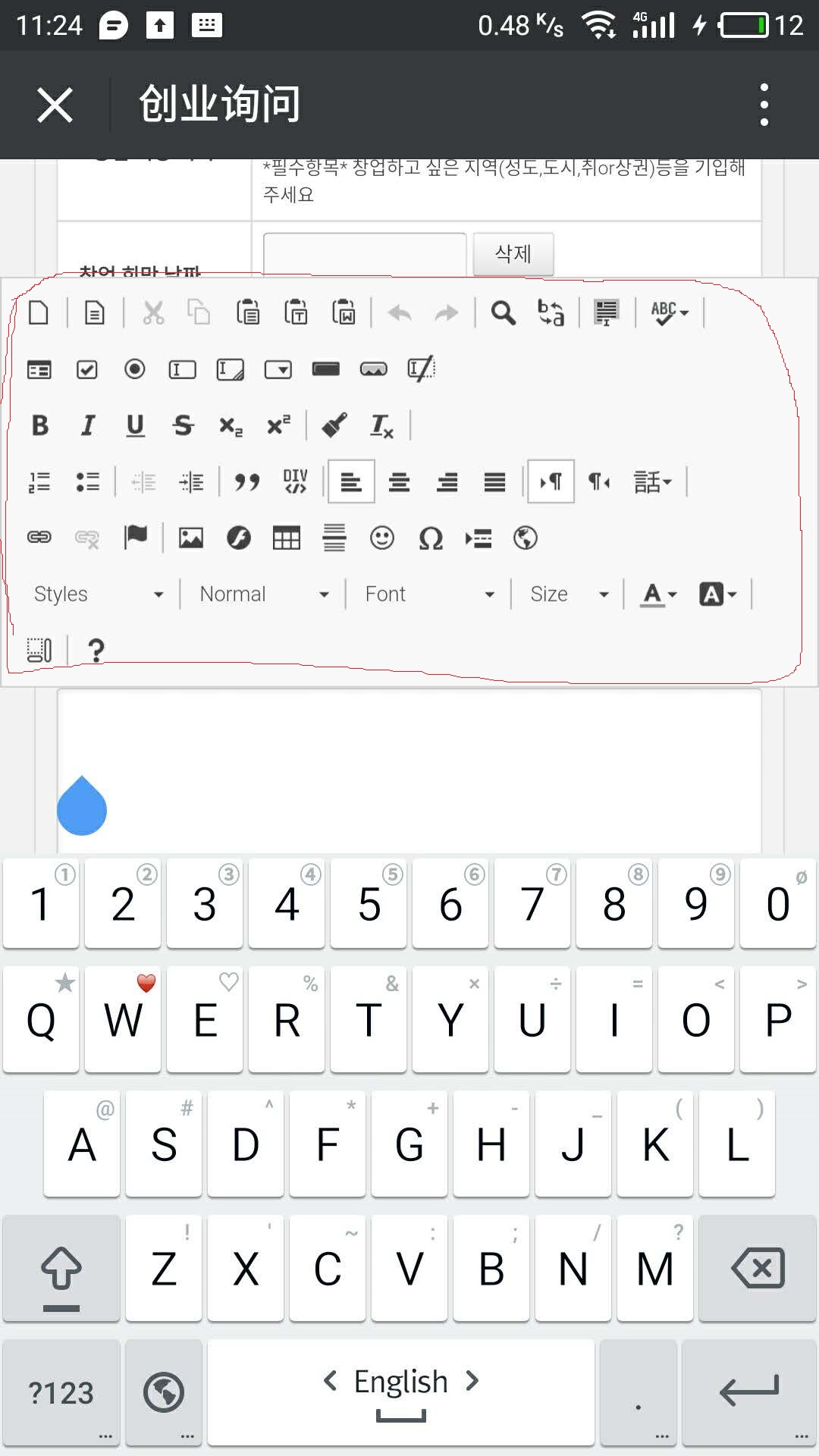Apply italic formatting
This screenshot has width=819, height=1456.
point(88,425)
